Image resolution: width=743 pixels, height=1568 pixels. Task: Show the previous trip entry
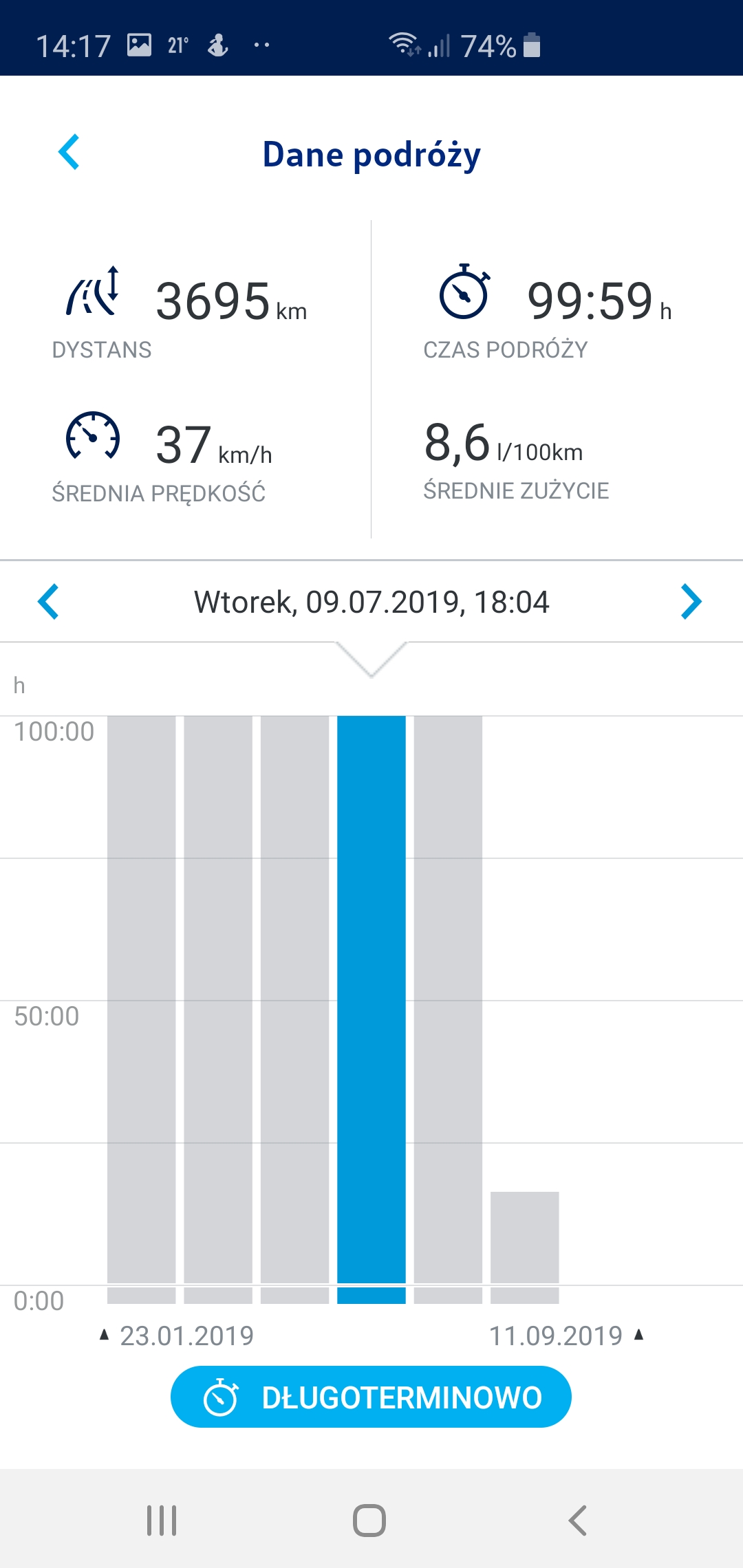click(48, 602)
